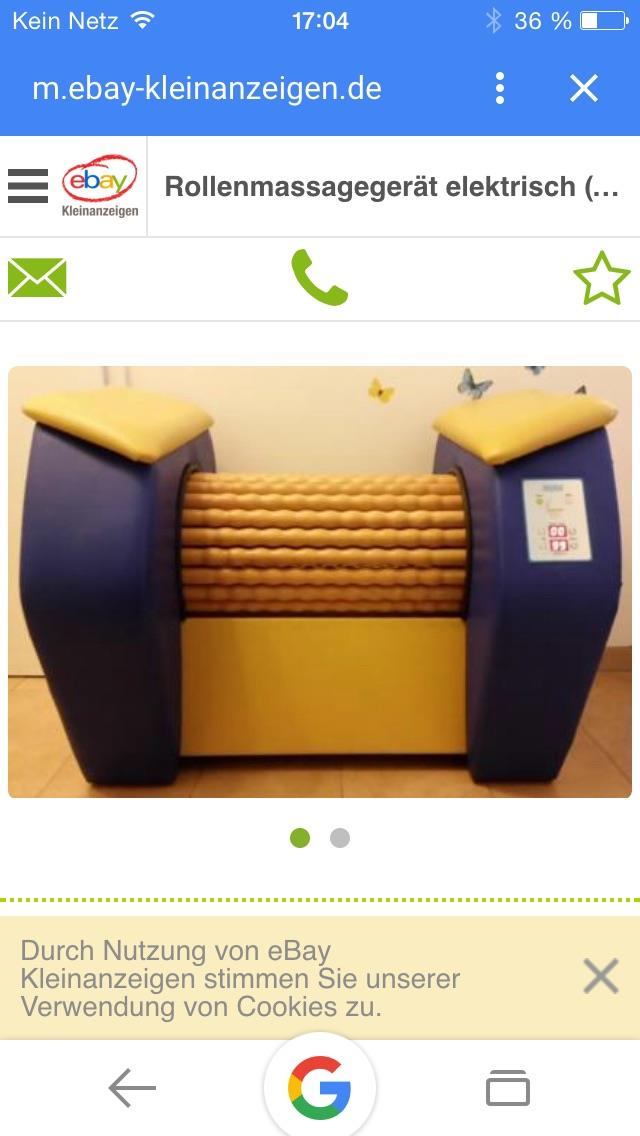Image resolution: width=640 pixels, height=1136 pixels.
Task: Save listing to favorites with star
Action: (x=601, y=279)
